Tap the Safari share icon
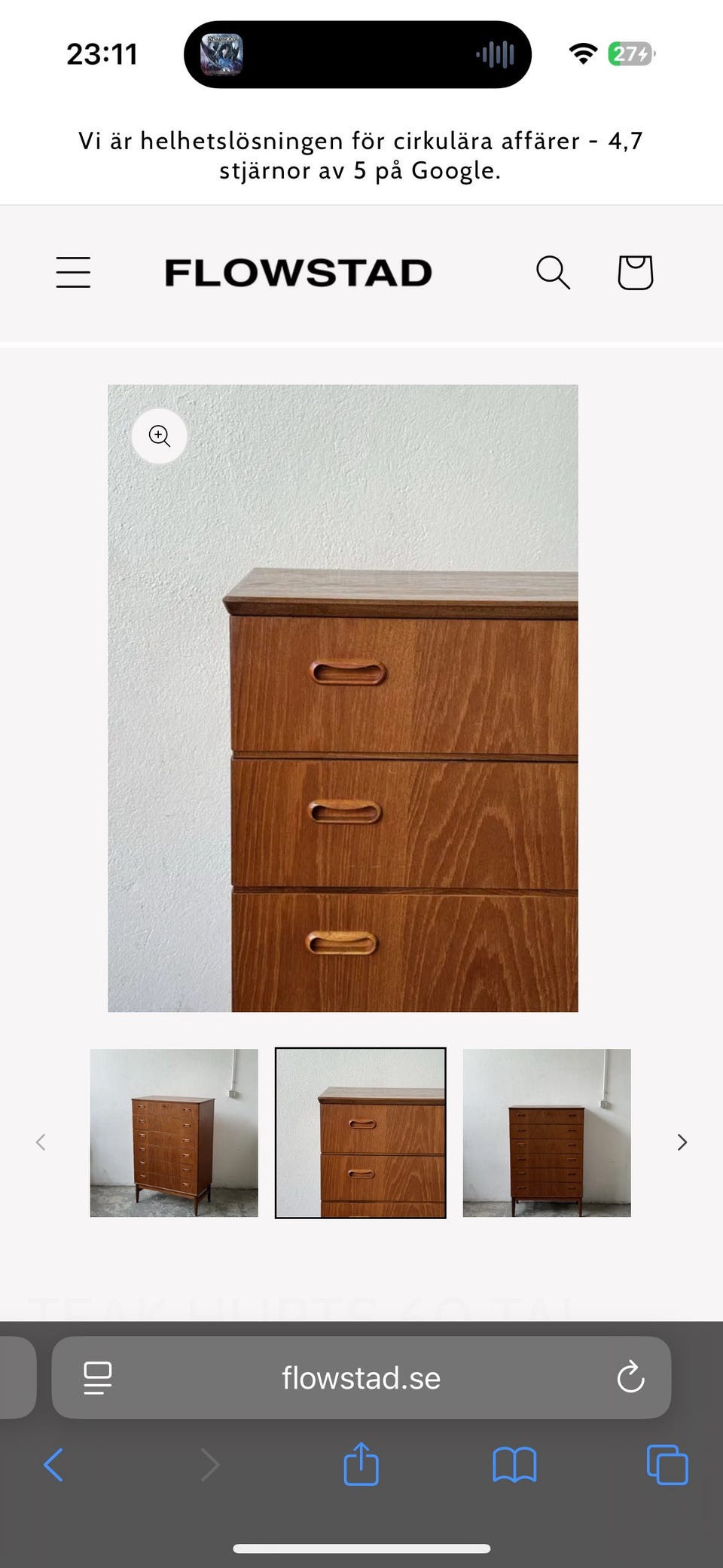This screenshot has width=723, height=1568. (361, 1465)
